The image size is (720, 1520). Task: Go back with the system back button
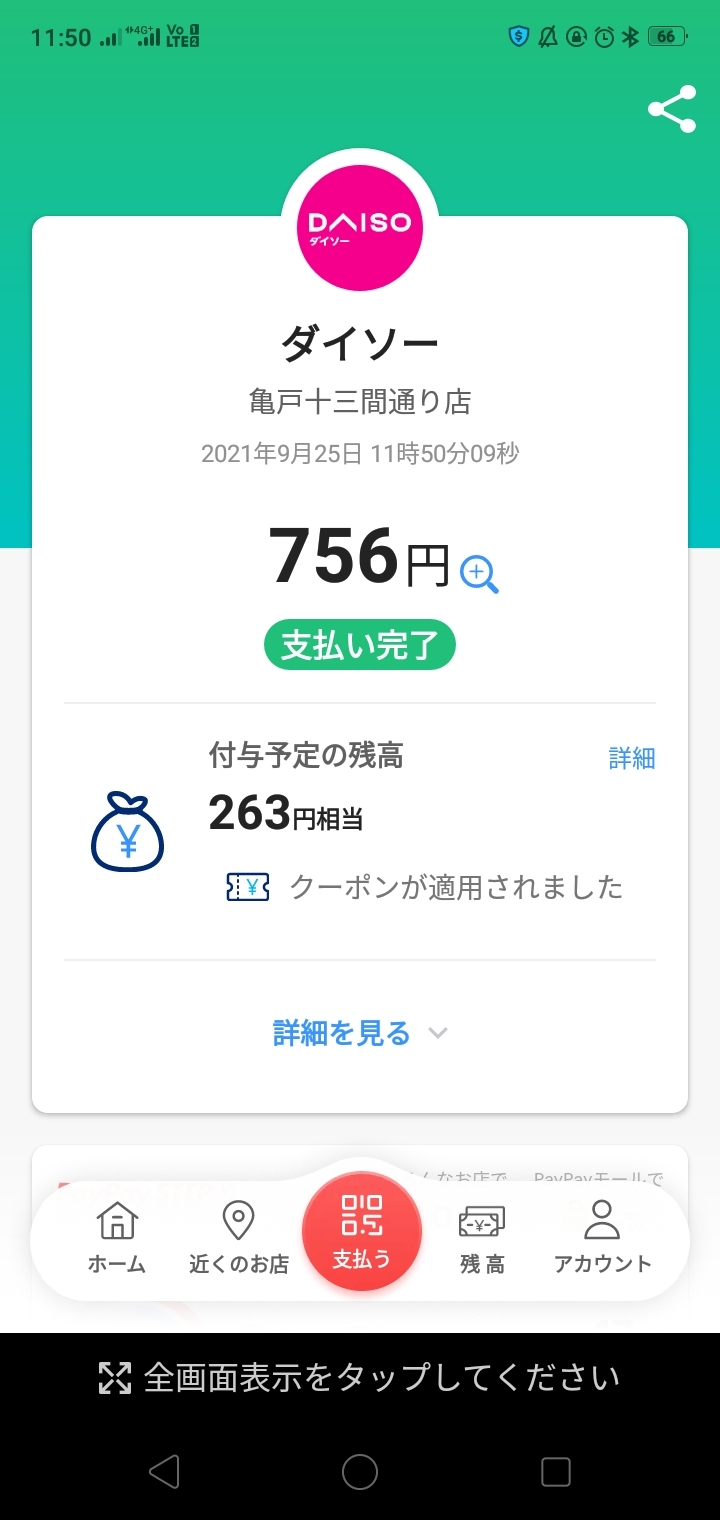tap(163, 1471)
